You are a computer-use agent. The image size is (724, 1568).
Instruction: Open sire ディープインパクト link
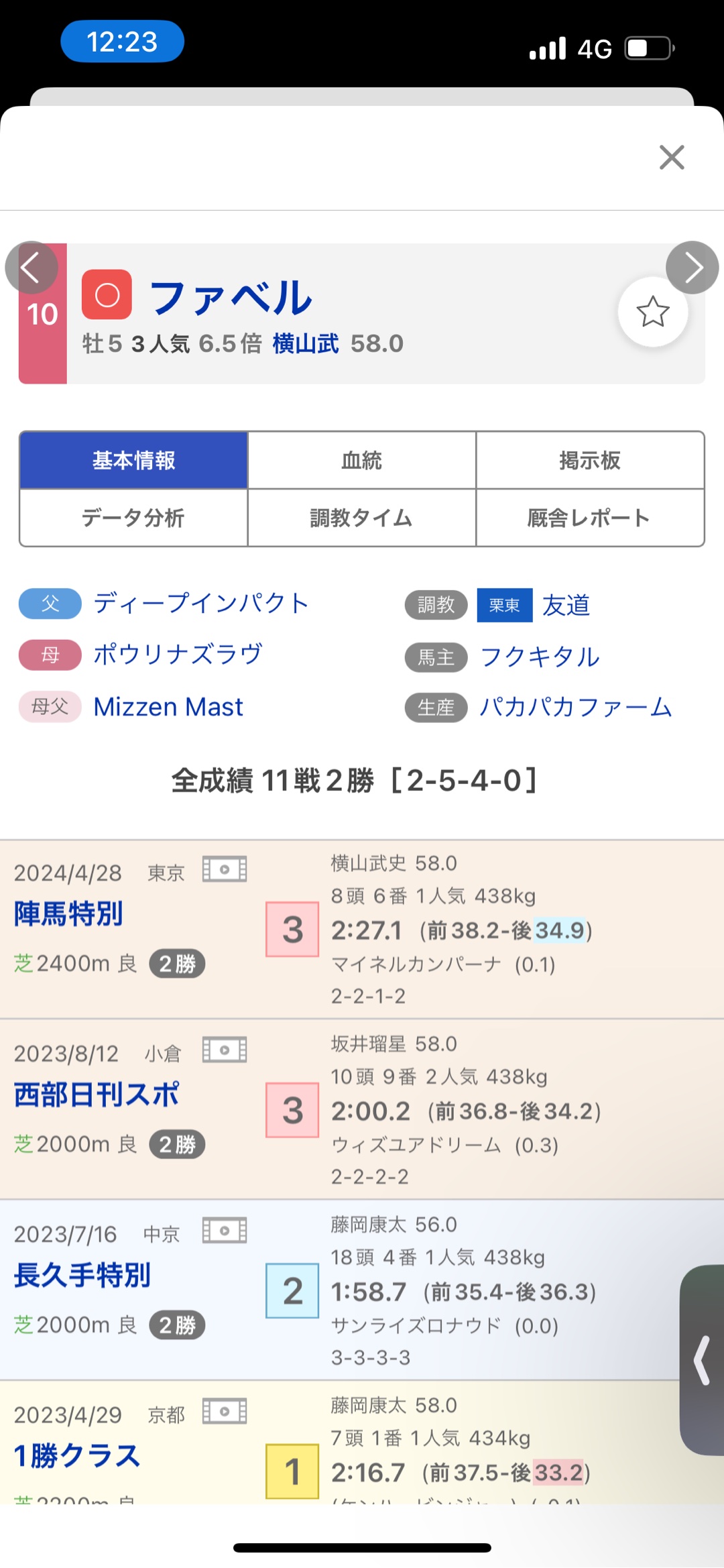[200, 603]
